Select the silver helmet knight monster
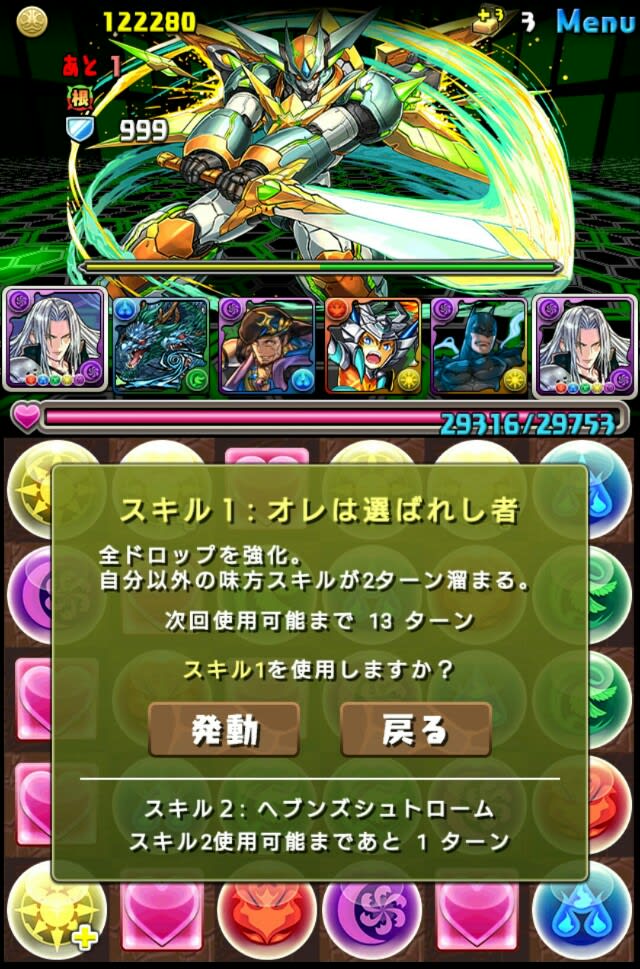The image size is (640, 969). [x=373, y=345]
